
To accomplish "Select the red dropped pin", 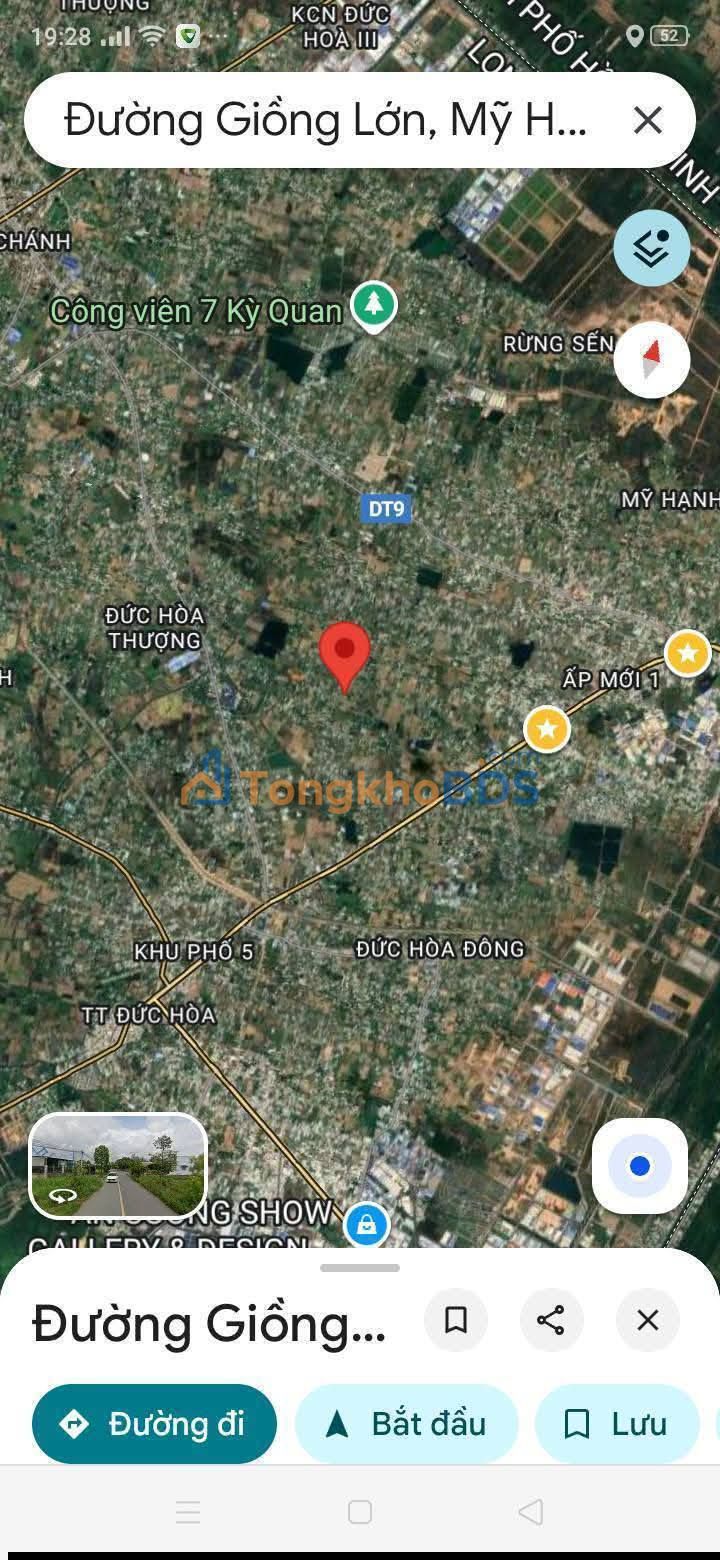I will (345, 652).
